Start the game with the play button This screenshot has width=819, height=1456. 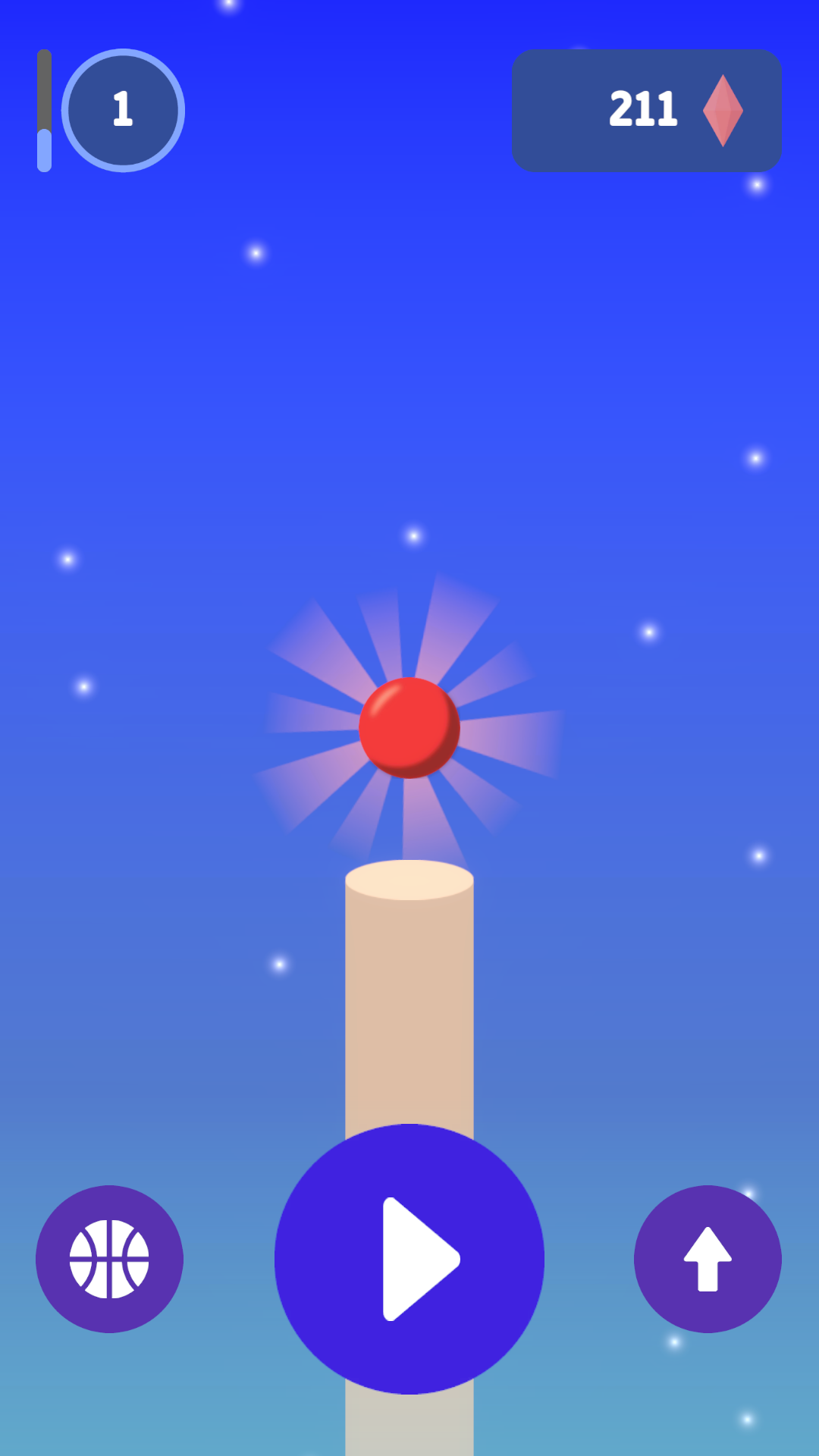409,1259
